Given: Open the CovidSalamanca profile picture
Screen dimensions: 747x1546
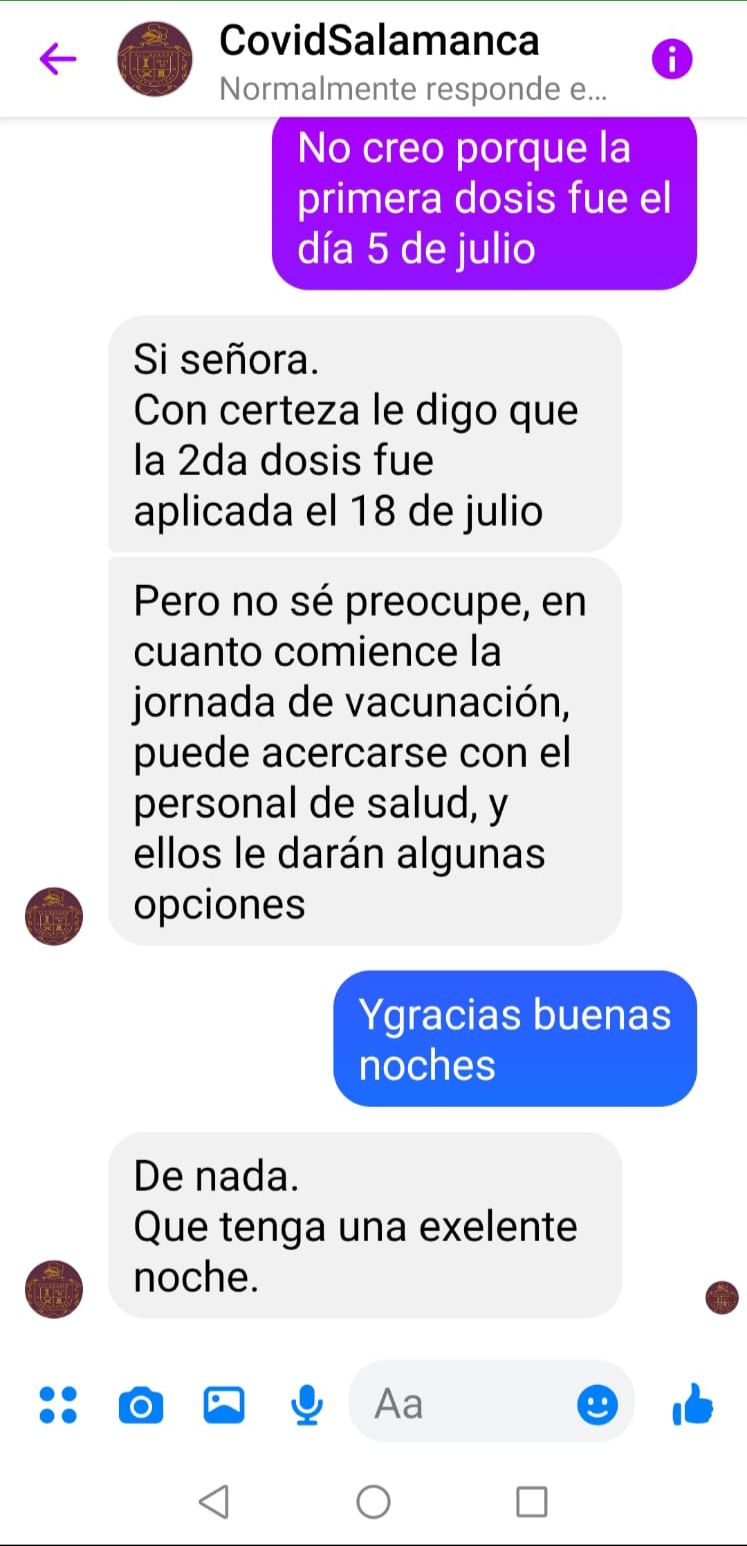Looking at the screenshot, I should [x=155, y=60].
